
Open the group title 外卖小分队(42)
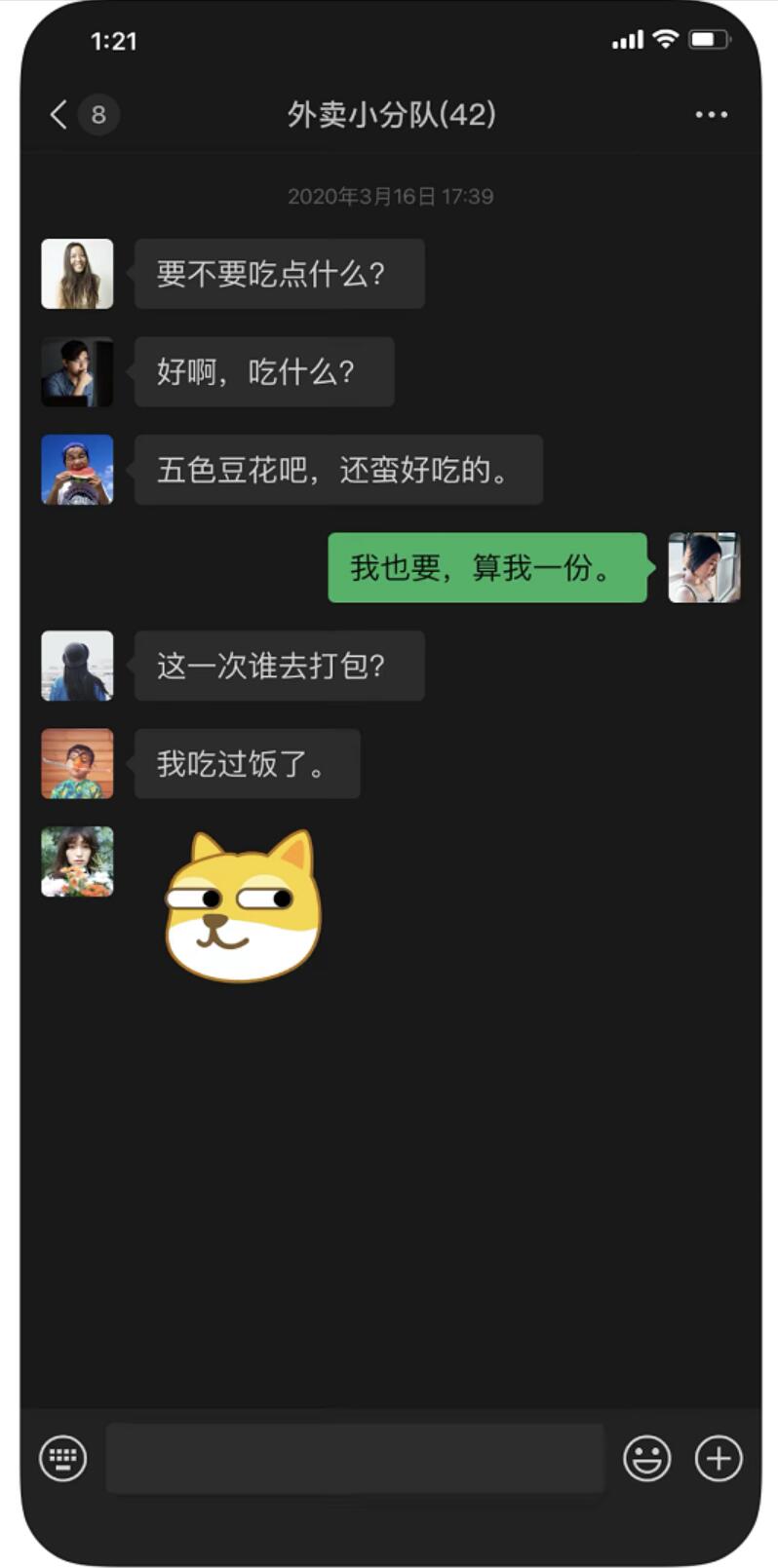388,114
